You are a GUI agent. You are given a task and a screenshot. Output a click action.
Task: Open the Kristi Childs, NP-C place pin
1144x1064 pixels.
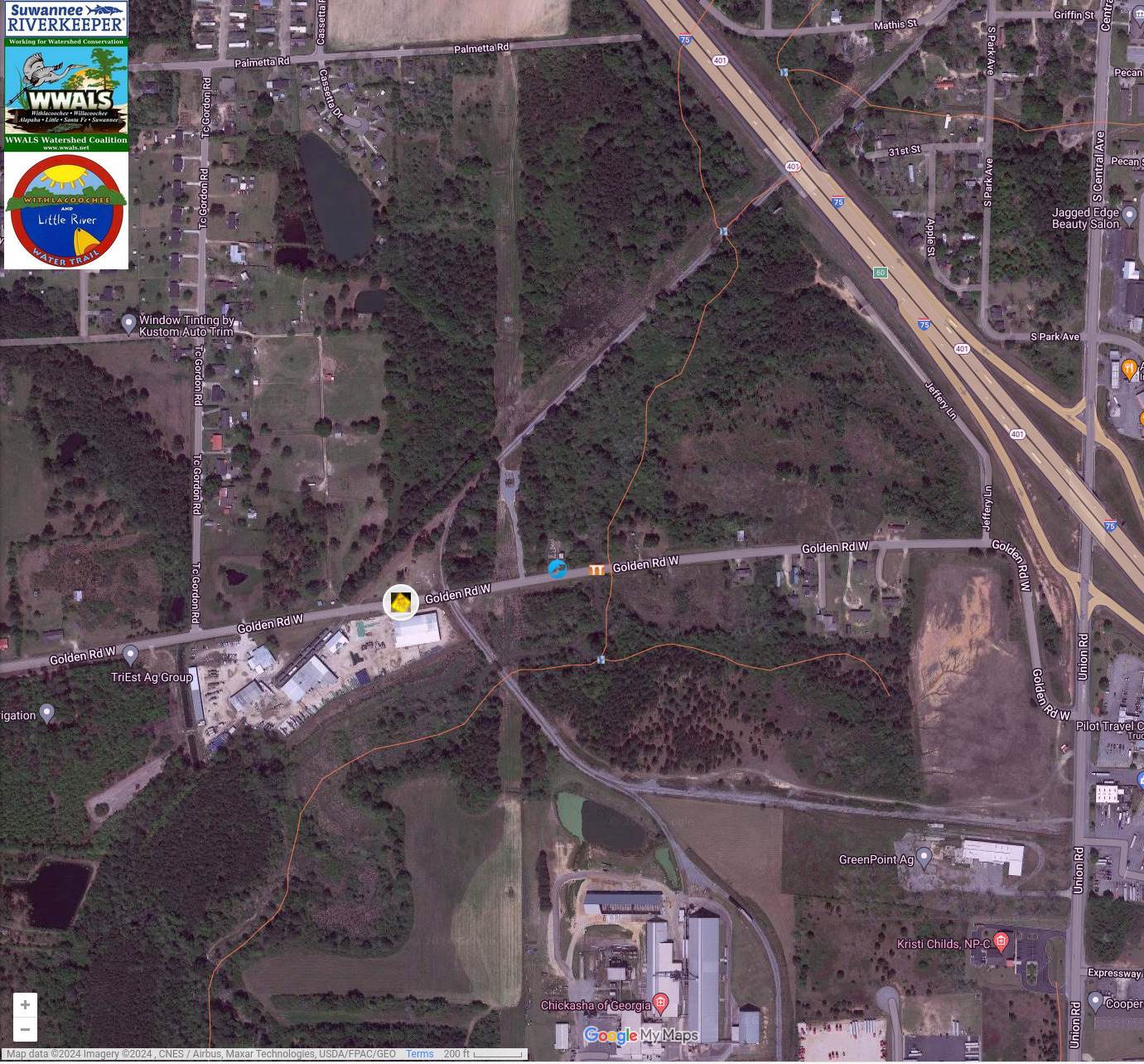(1001, 941)
